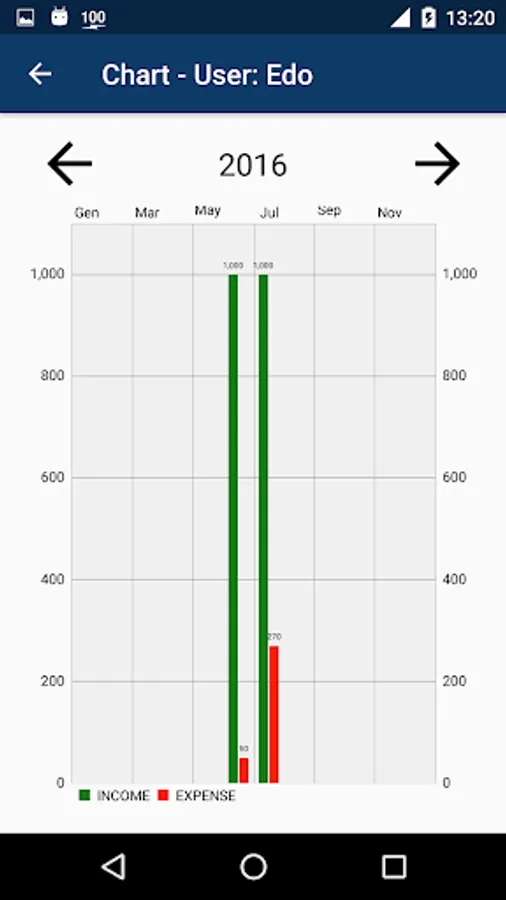This screenshot has width=506, height=900.
Task: Open the recent apps overview
Action: pos(394,867)
